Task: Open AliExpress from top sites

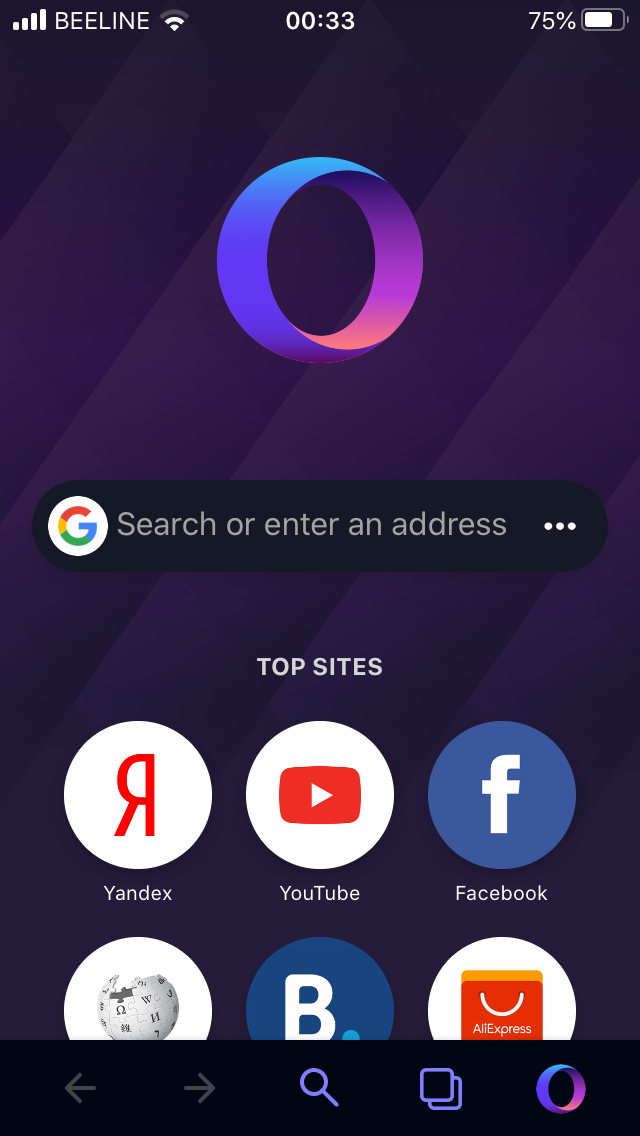Action: [x=502, y=990]
